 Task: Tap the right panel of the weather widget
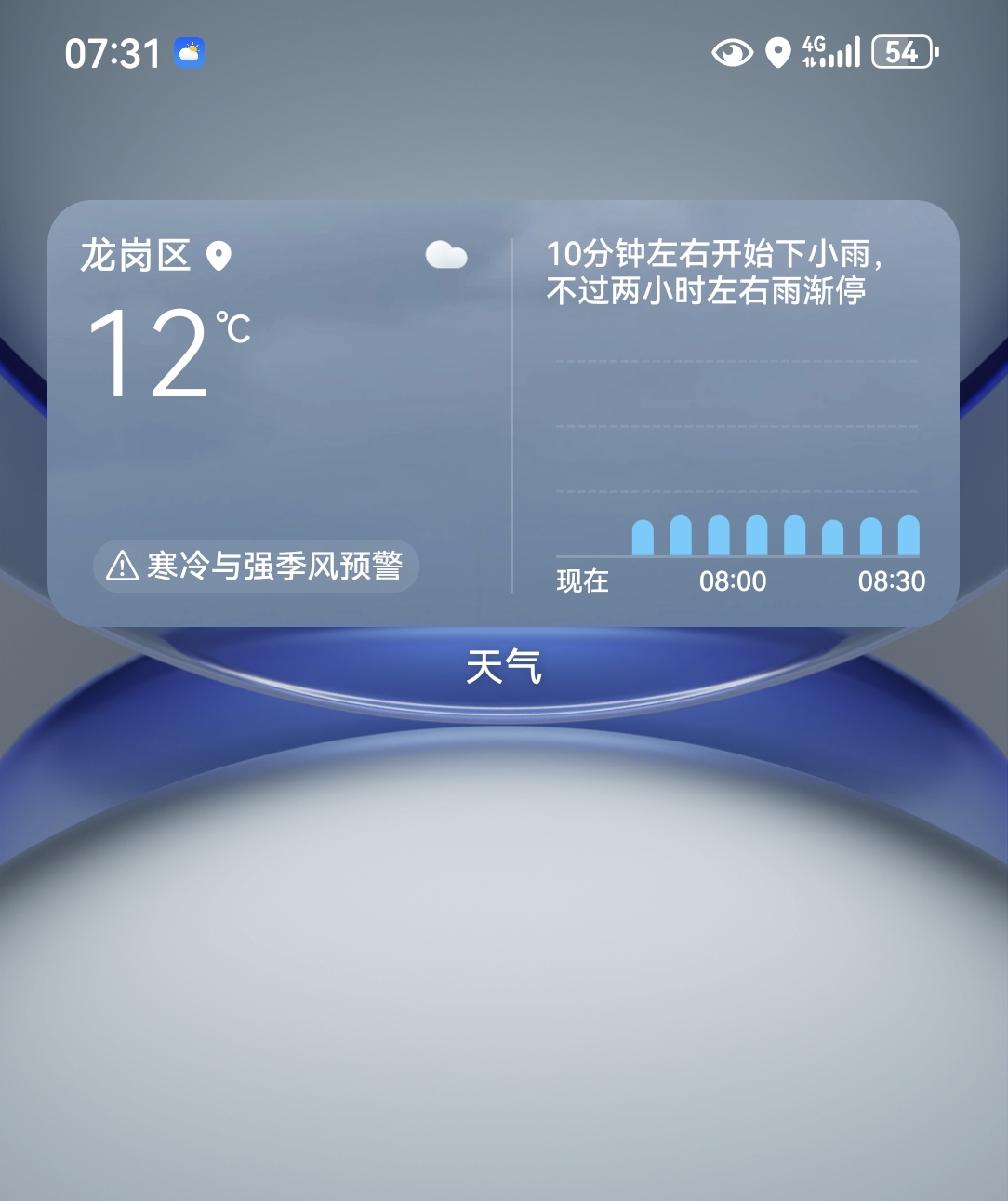point(735,409)
